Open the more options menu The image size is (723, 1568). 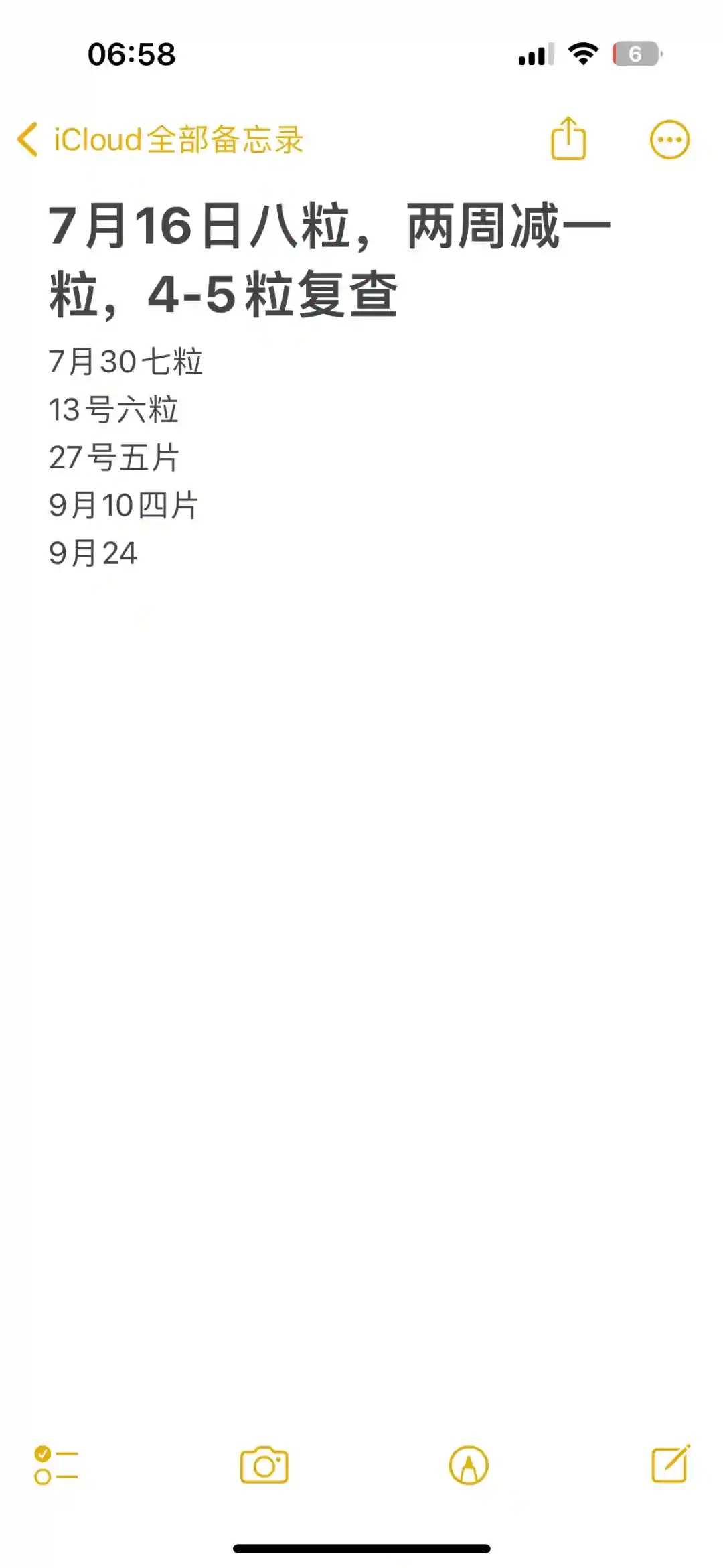pos(669,140)
